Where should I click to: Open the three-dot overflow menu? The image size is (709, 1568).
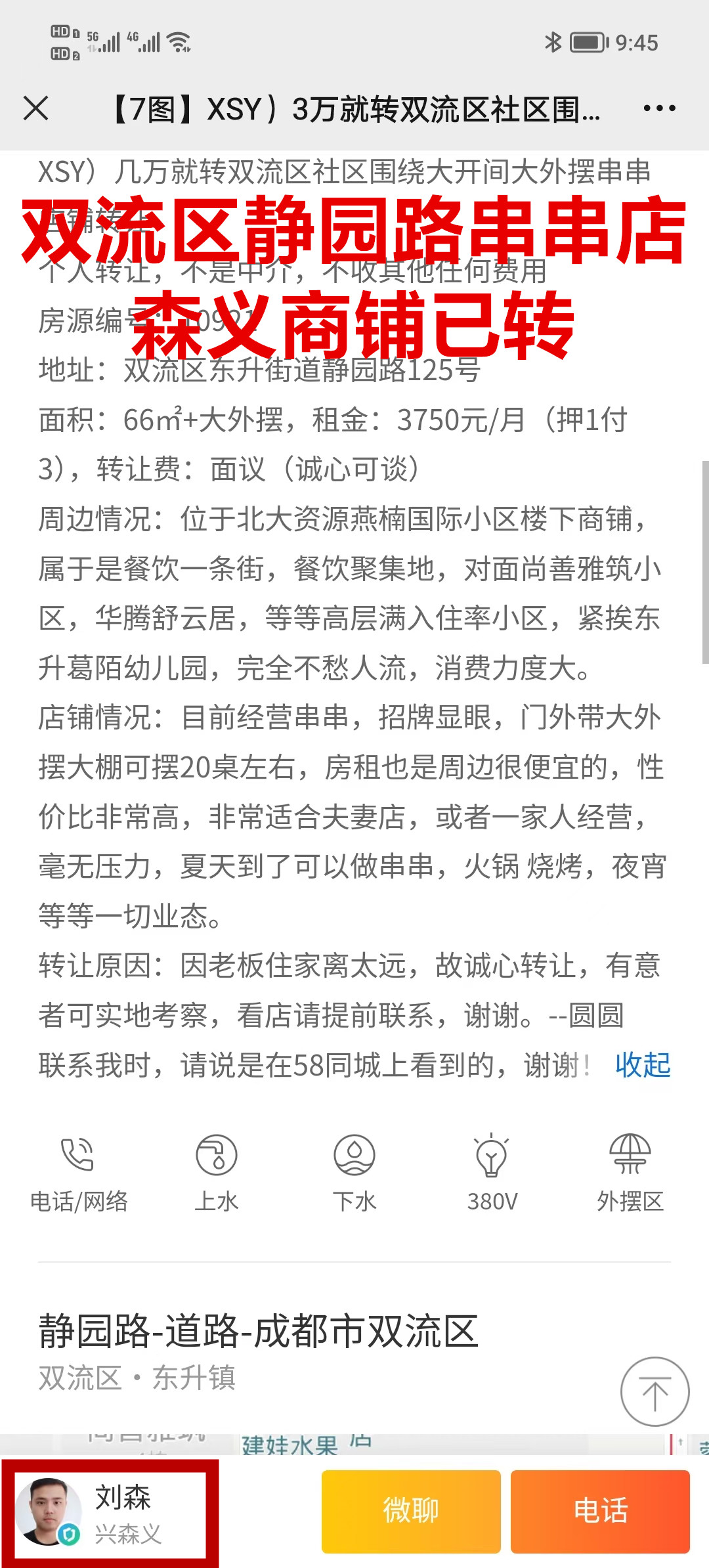659,108
